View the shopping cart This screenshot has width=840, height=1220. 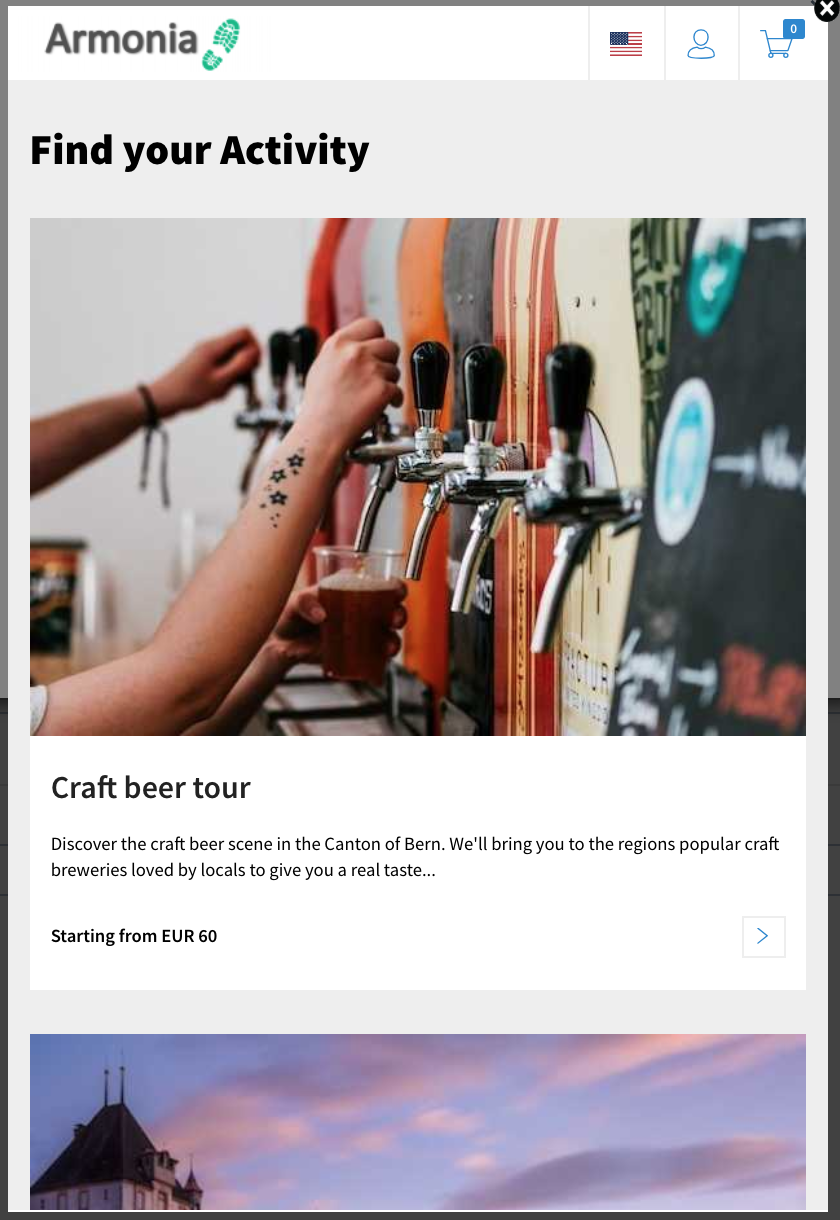778,44
